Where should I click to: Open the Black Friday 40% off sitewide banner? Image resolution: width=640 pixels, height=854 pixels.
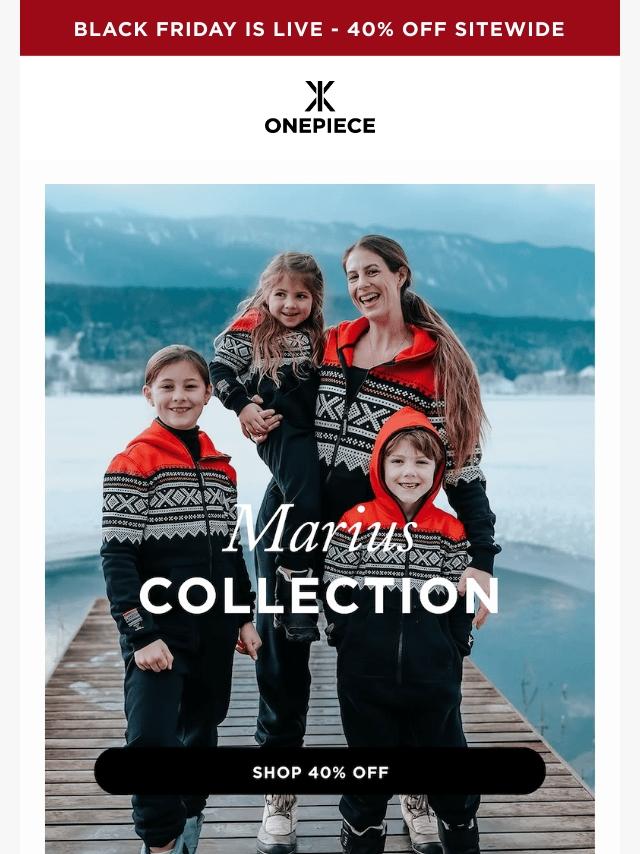click(x=320, y=28)
